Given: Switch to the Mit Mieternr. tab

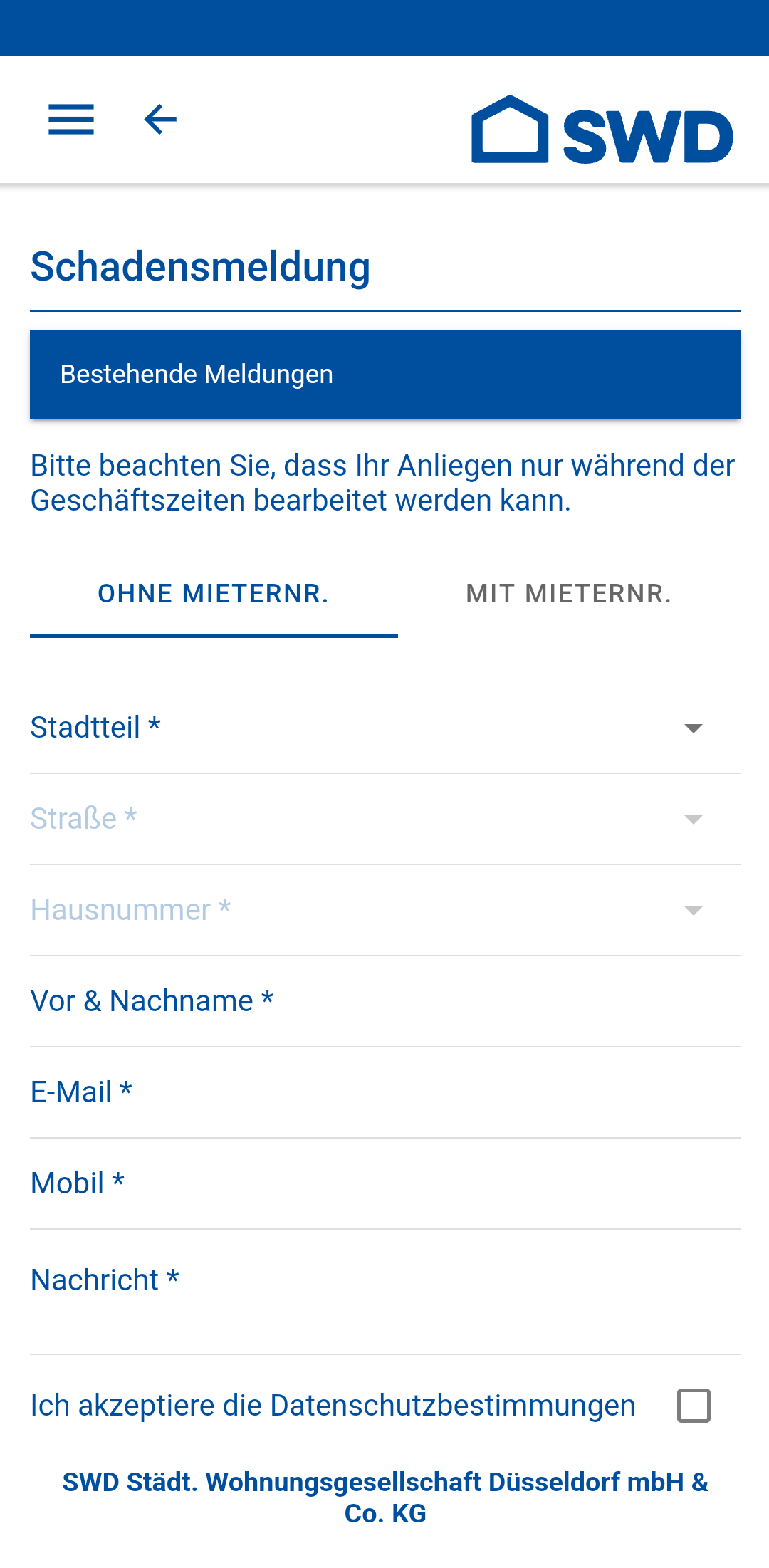Looking at the screenshot, I should (x=568, y=594).
